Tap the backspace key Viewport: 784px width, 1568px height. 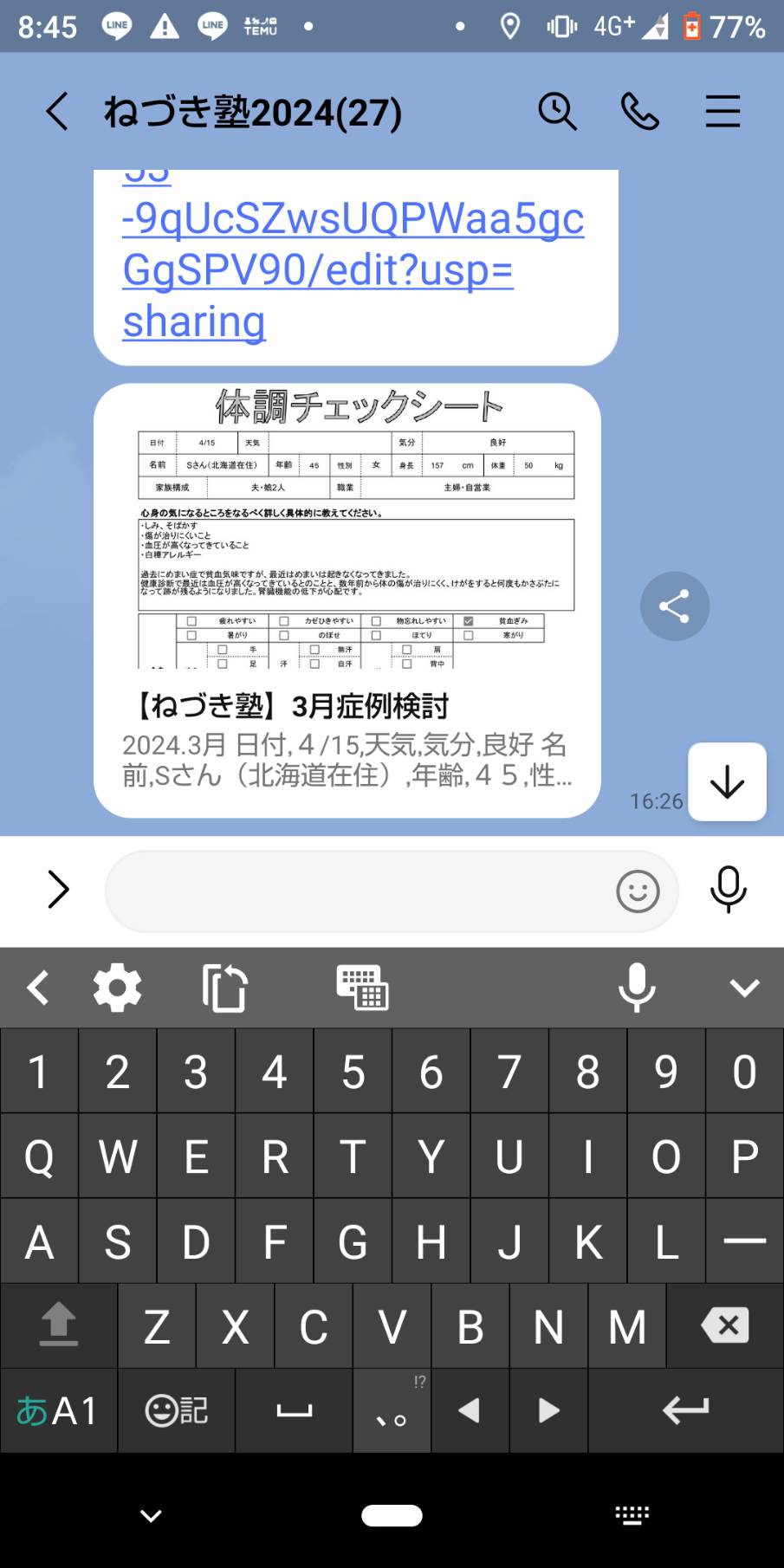(x=724, y=1325)
